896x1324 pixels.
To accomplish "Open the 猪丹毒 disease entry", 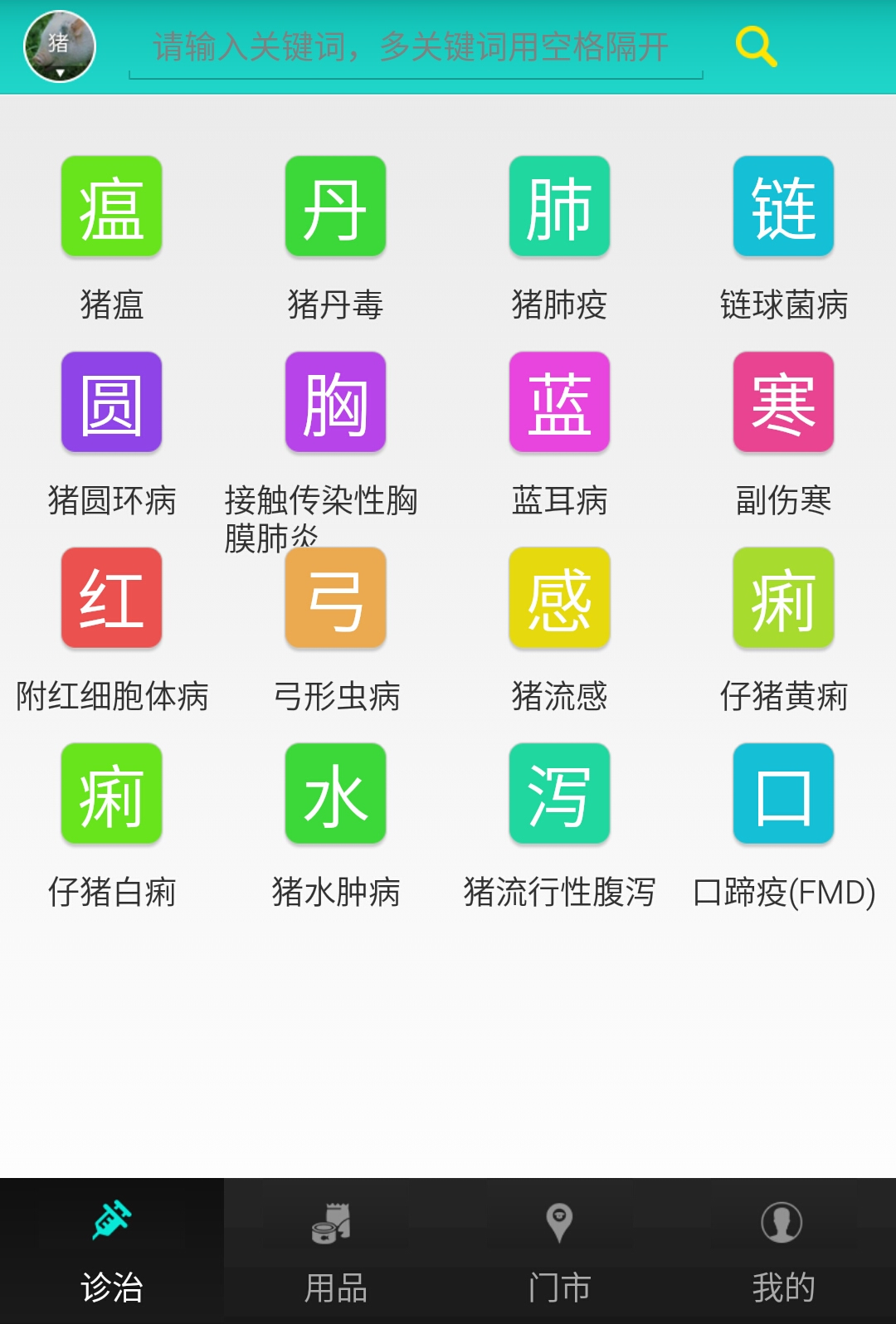I will (x=336, y=207).
